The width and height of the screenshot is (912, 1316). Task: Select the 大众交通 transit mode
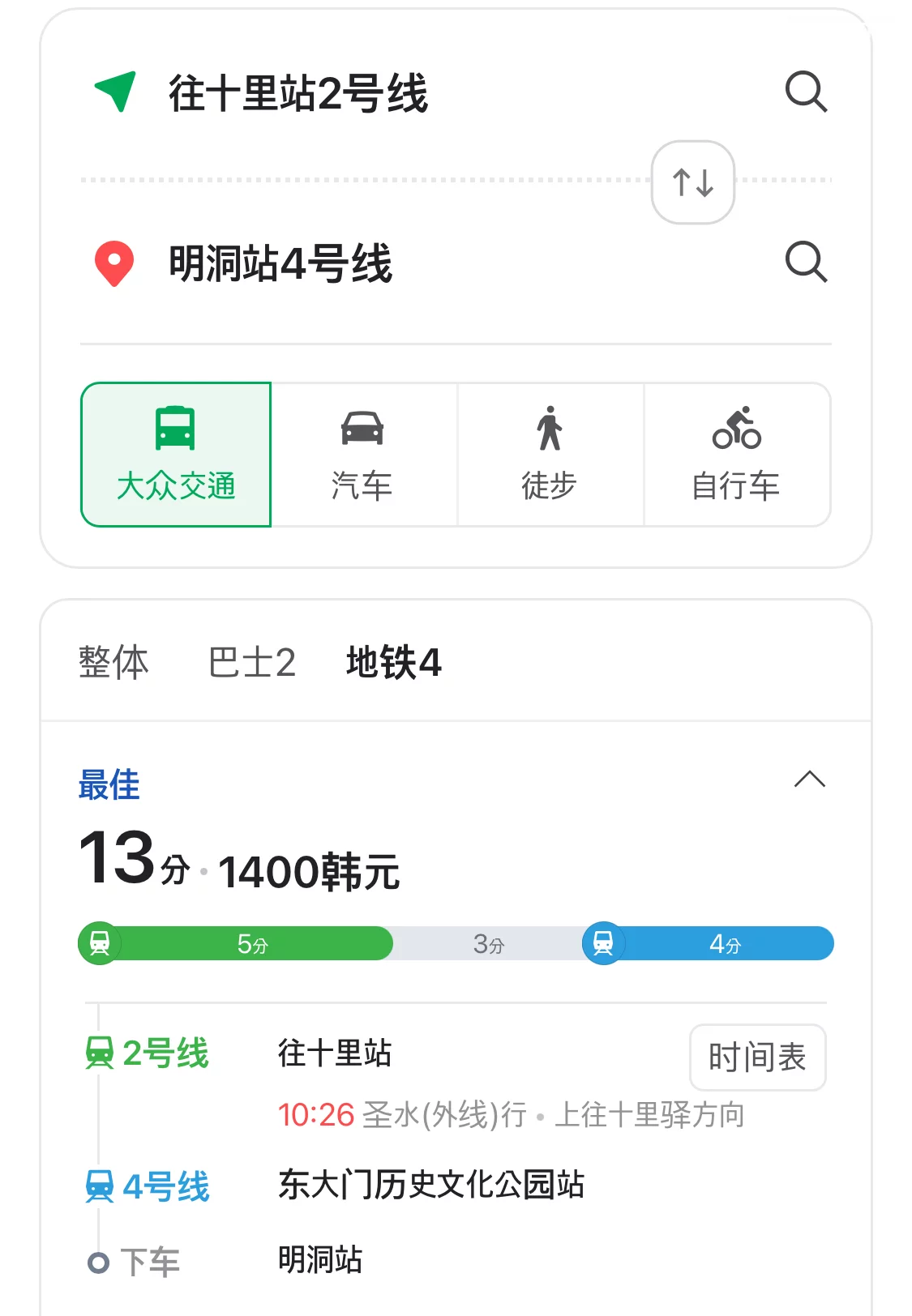click(x=176, y=455)
